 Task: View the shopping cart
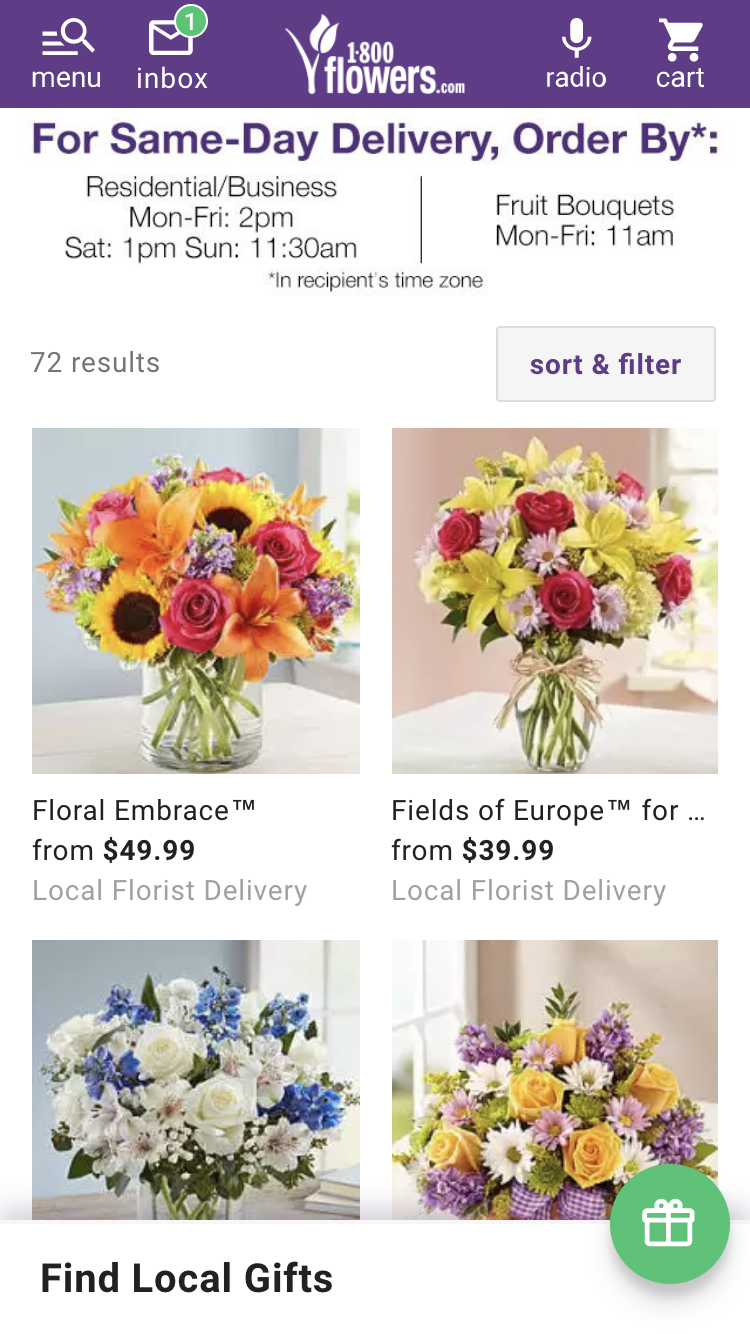pyautogui.click(x=680, y=55)
